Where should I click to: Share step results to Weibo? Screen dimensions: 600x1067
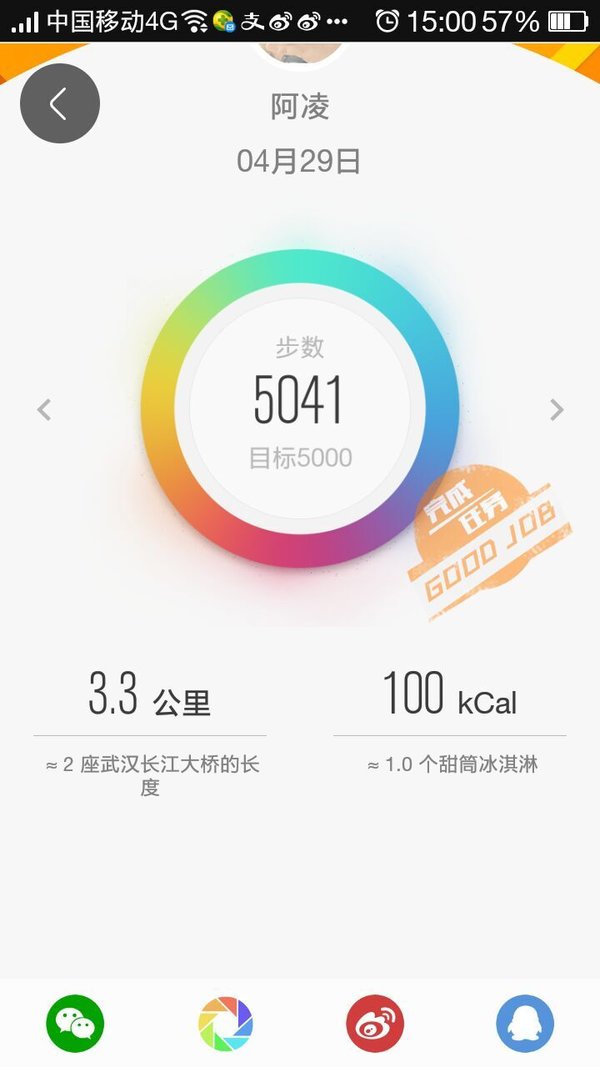[375, 1023]
